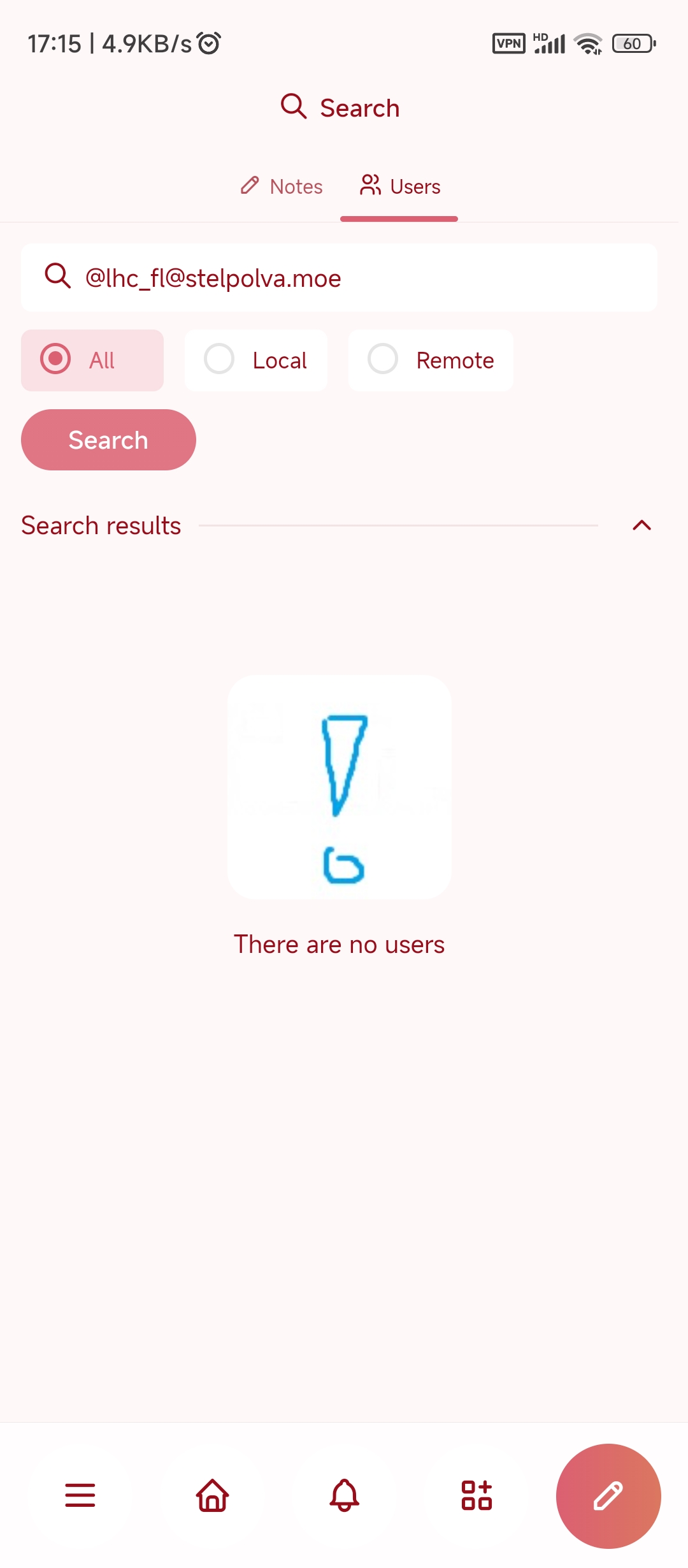Click the 'There are no users' message

tap(340, 944)
